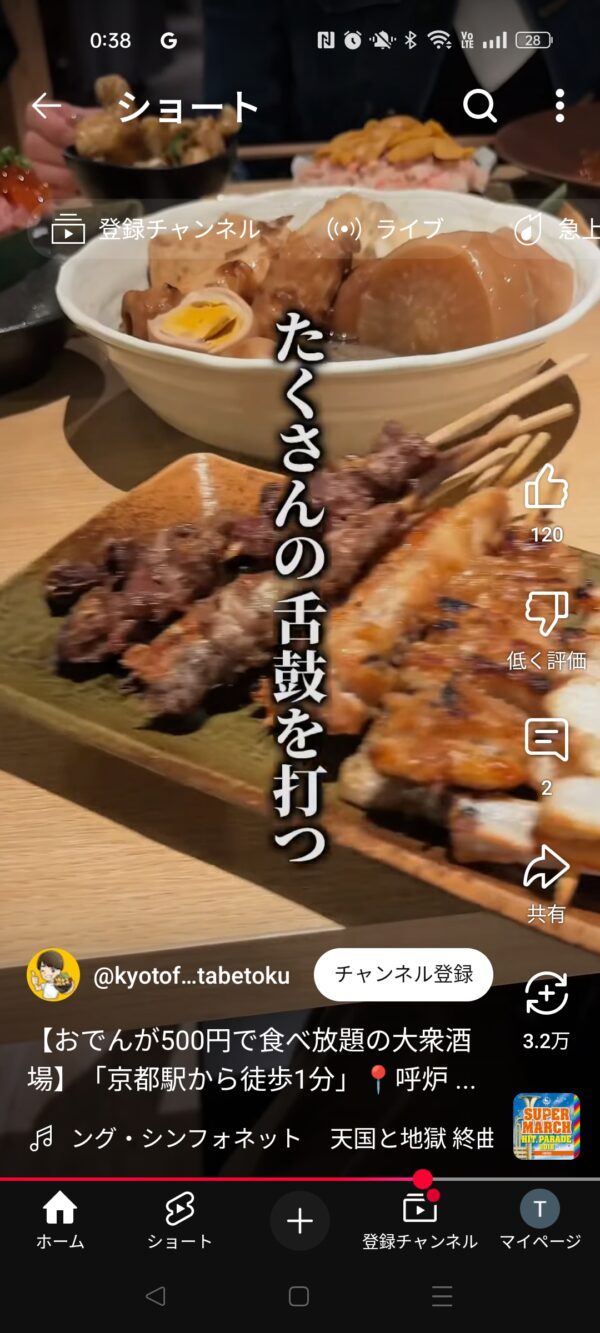Image resolution: width=600 pixels, height=1333 pixels.
Task: Select the 登録チャンネル chip at top
Action: pos(155,229)
